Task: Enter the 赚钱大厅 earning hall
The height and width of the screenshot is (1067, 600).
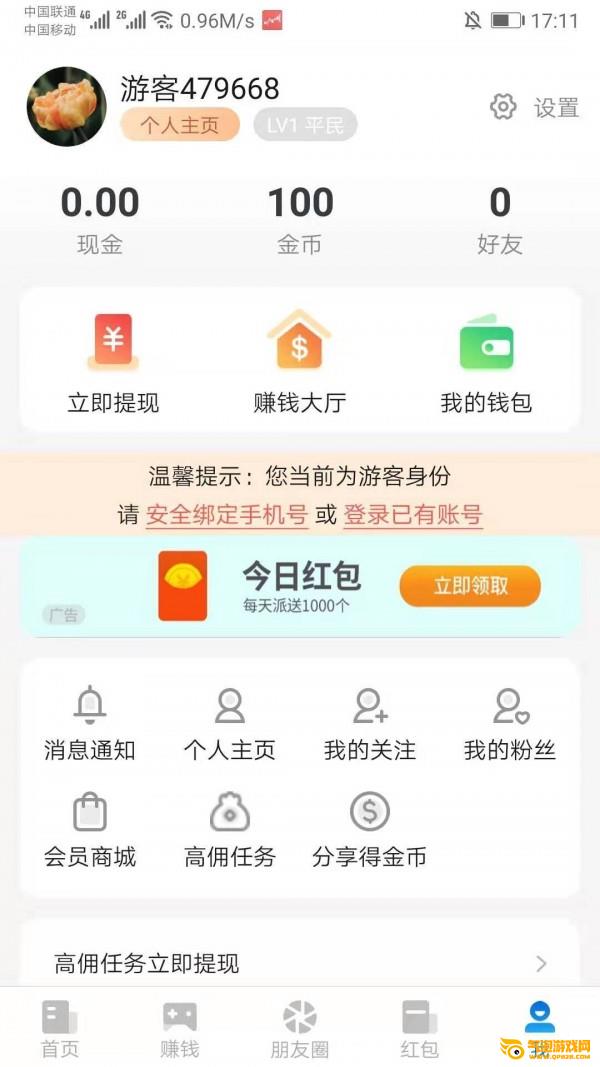Action: point(299,363)
